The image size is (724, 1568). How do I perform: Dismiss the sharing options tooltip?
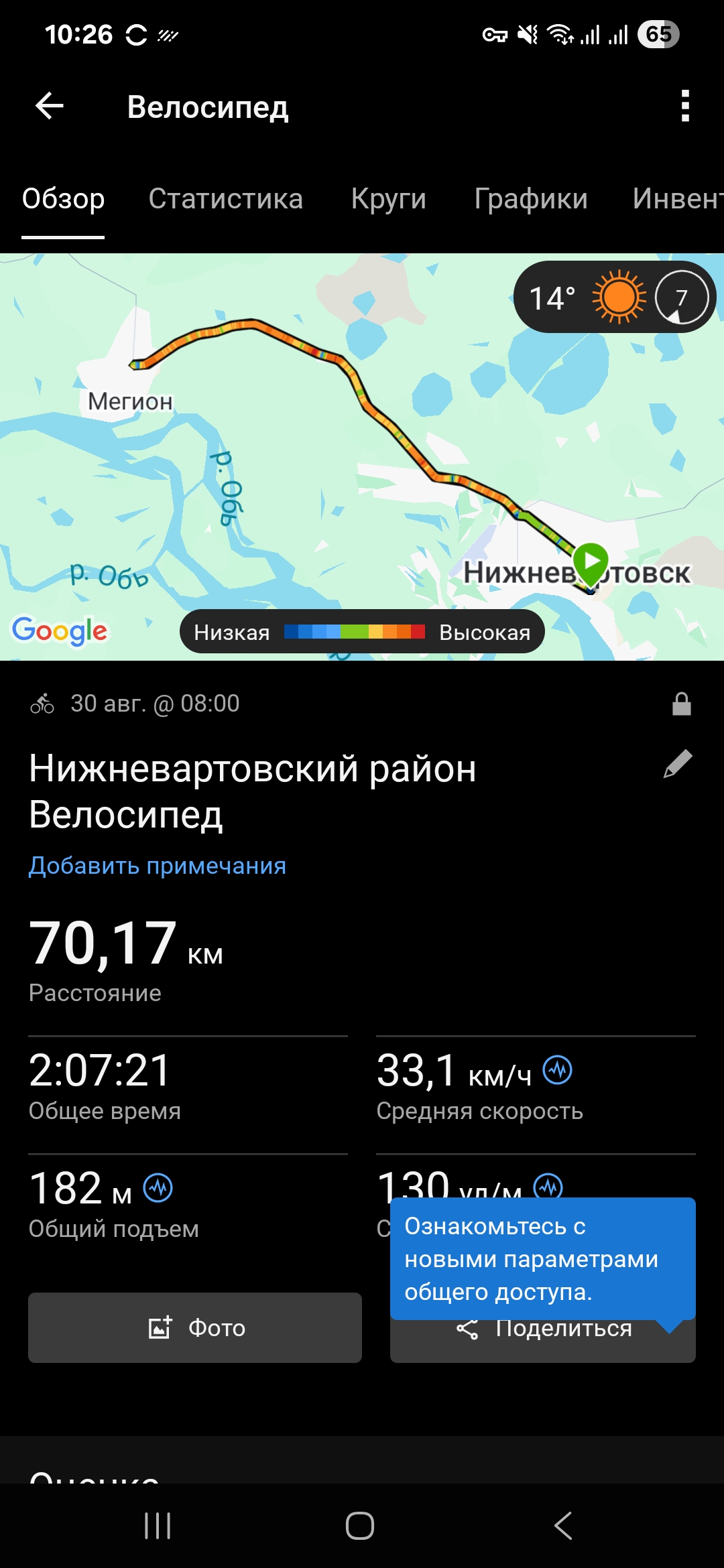tap(543, 1258)
